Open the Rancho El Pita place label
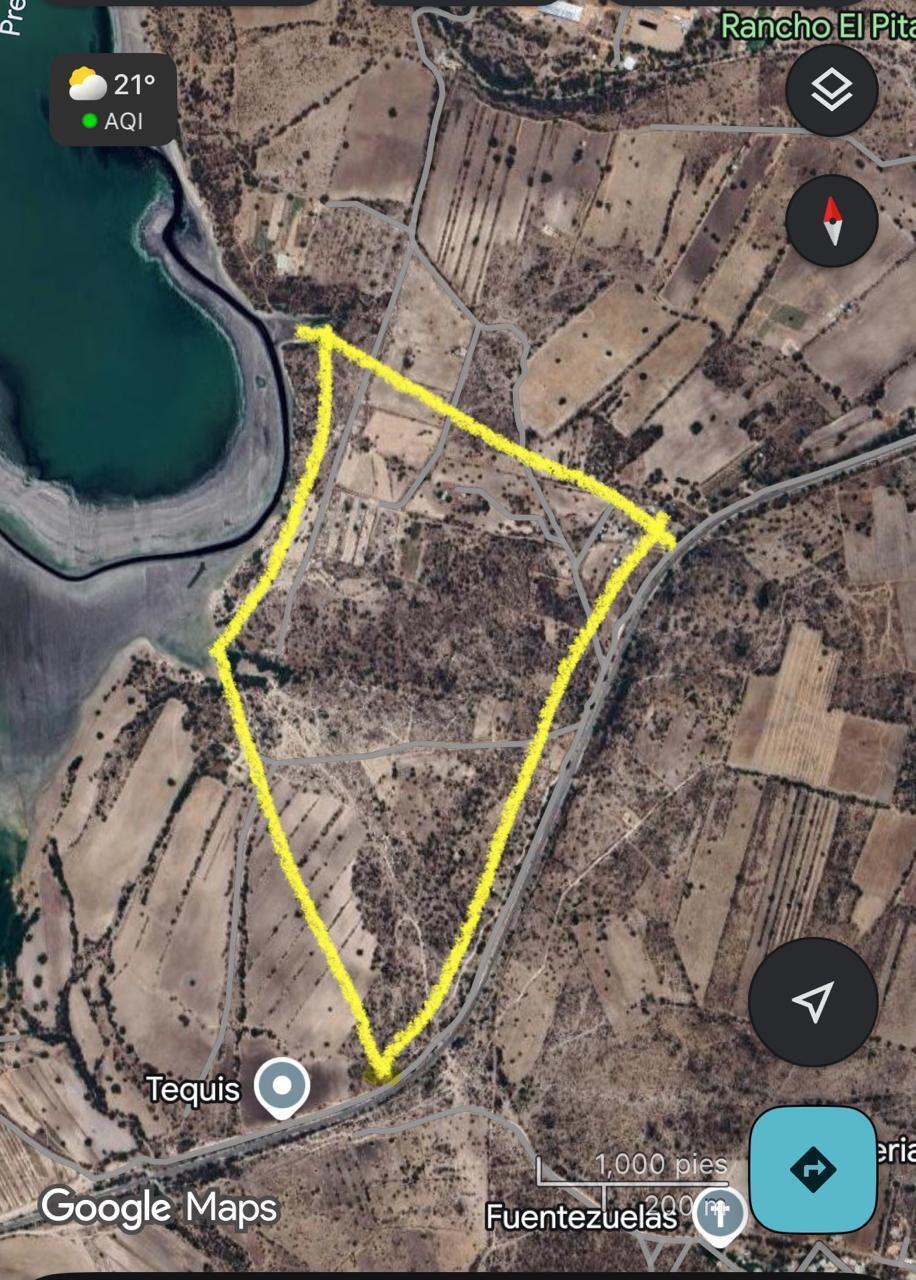This screenshot has height=1280, width=916. point(817,26)
